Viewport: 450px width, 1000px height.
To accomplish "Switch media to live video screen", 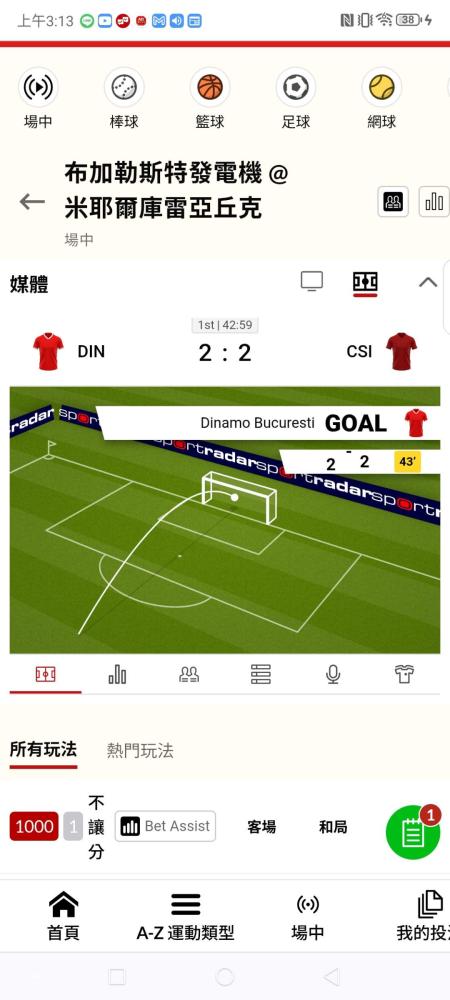I will [x=312, y=281].
